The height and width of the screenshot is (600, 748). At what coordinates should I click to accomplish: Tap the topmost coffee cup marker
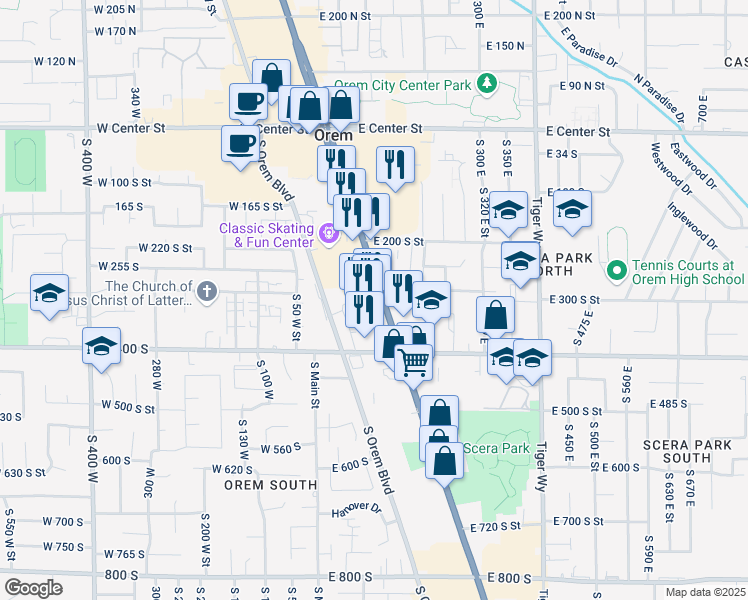point(248,100)
